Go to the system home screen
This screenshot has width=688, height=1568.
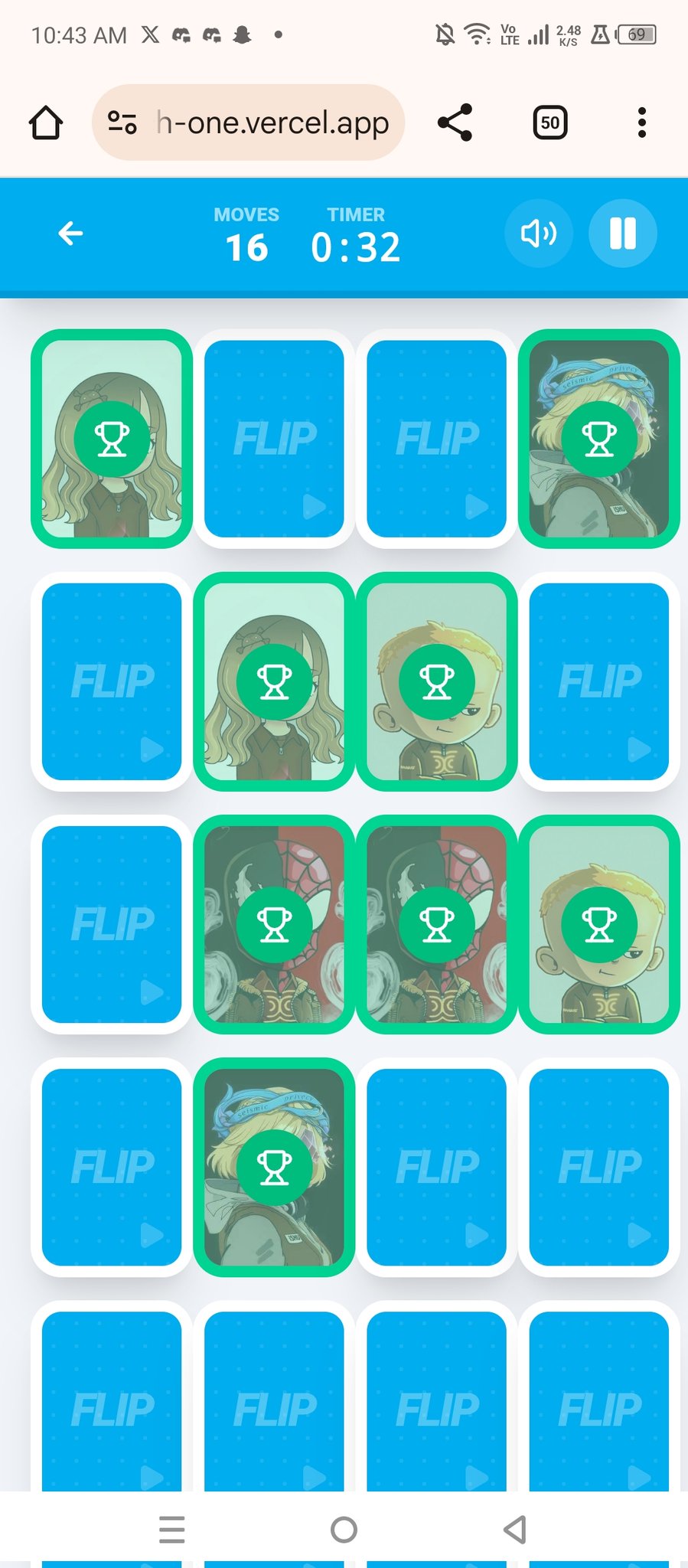(344, 1530)
